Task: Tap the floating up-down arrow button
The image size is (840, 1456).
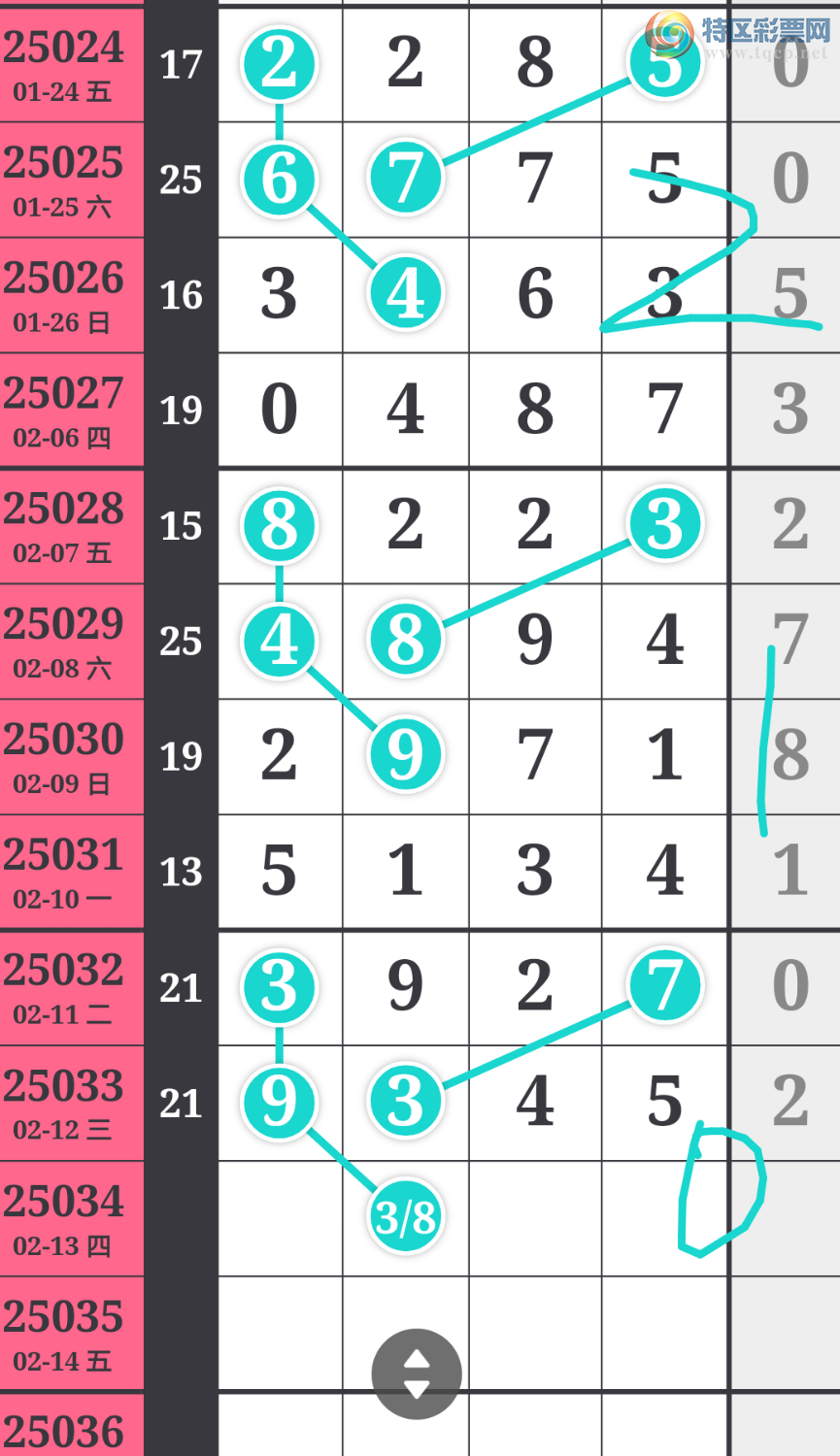Action: (x=416, y=1373)
